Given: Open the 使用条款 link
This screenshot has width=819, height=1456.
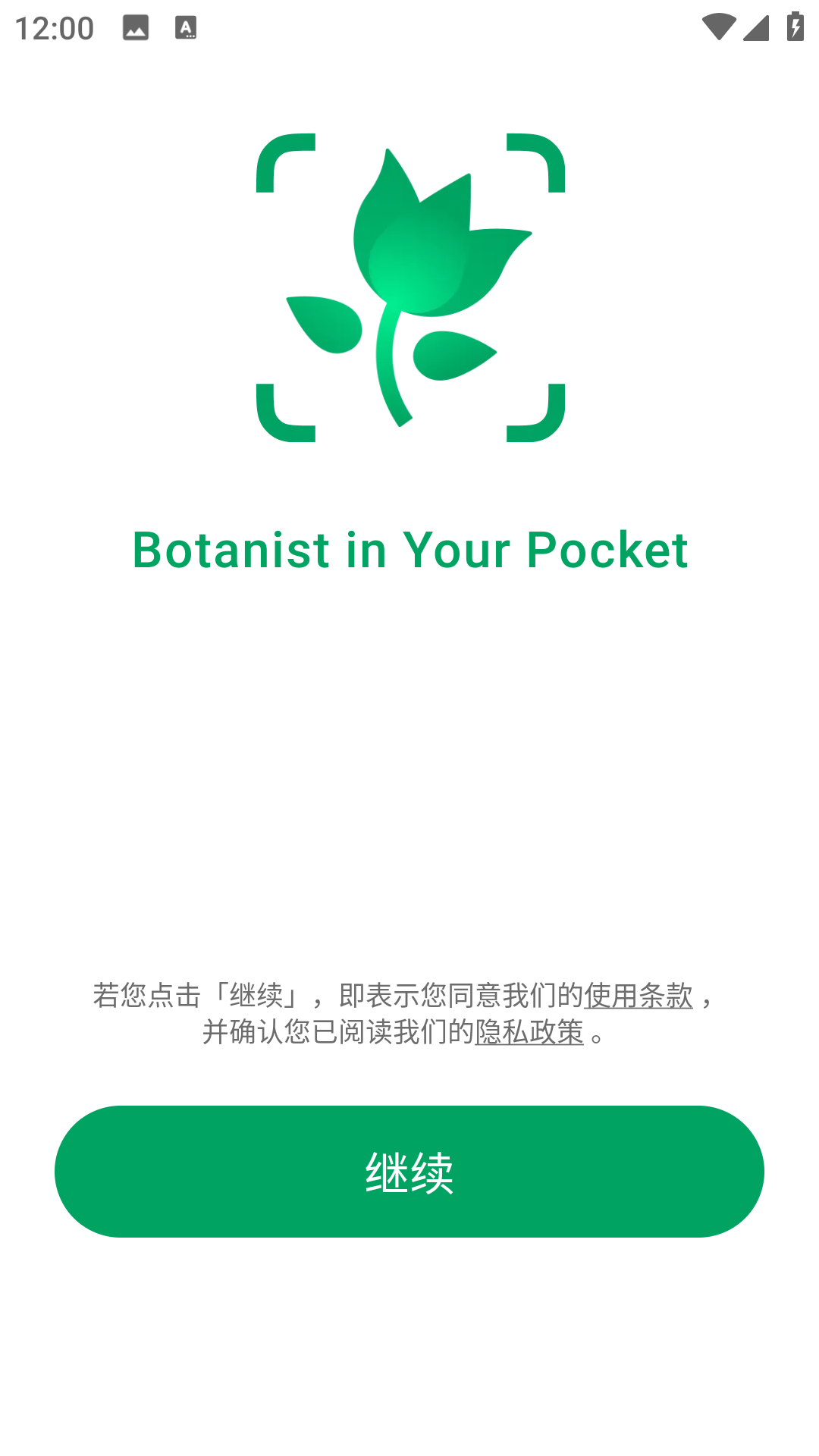Looking at the screenshot, I should [638, 996].
